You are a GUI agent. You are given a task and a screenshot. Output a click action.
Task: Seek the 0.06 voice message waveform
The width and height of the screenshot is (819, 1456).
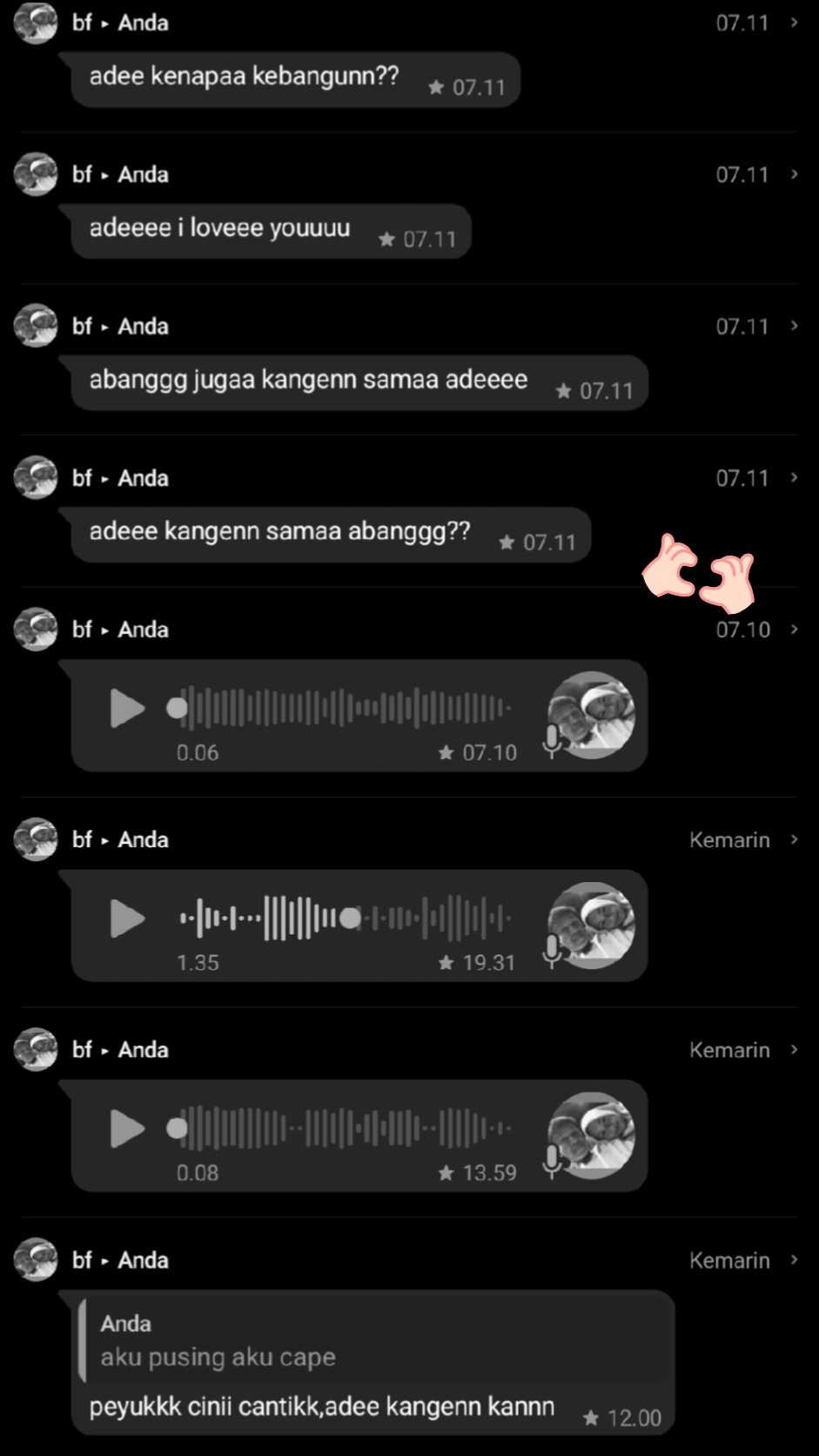coord(345,708)
